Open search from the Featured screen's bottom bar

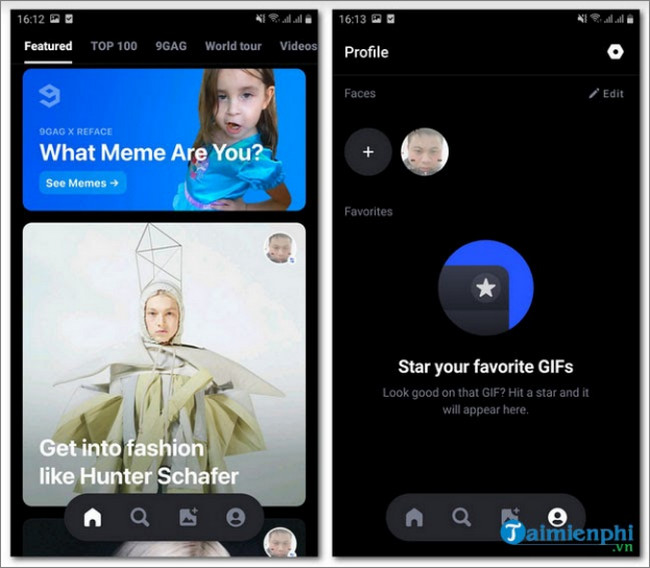140,517
